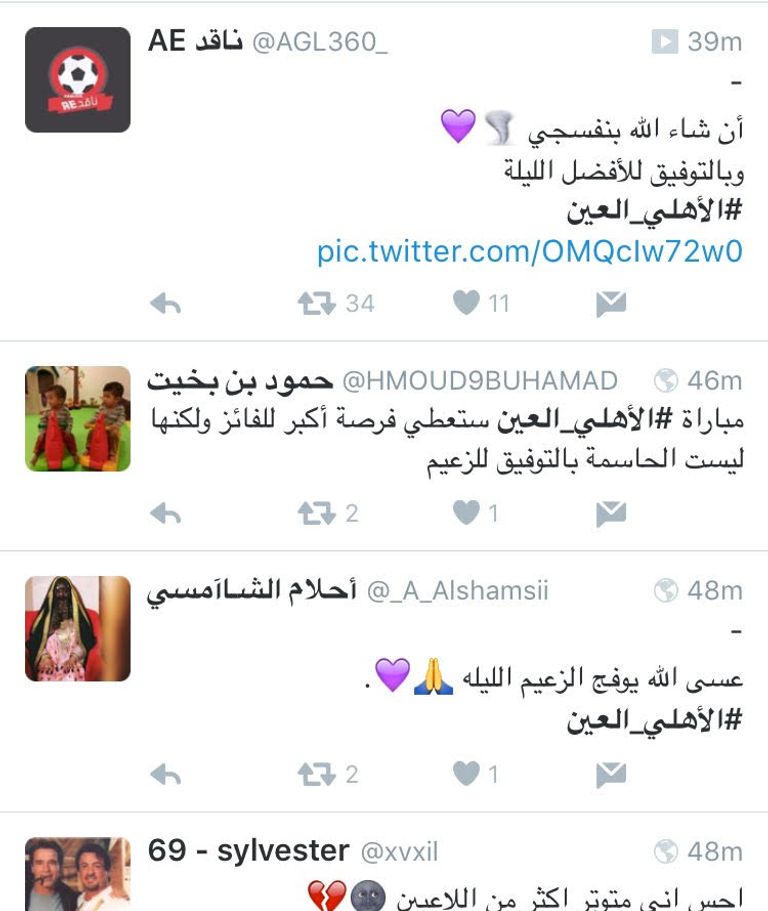
Task: Like the tweet from @AGL360_
Action: point(466,303)
